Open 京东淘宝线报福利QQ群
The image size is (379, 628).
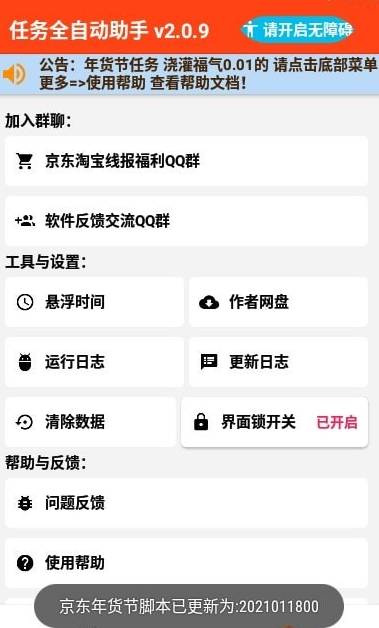click(x=186, y=161)
